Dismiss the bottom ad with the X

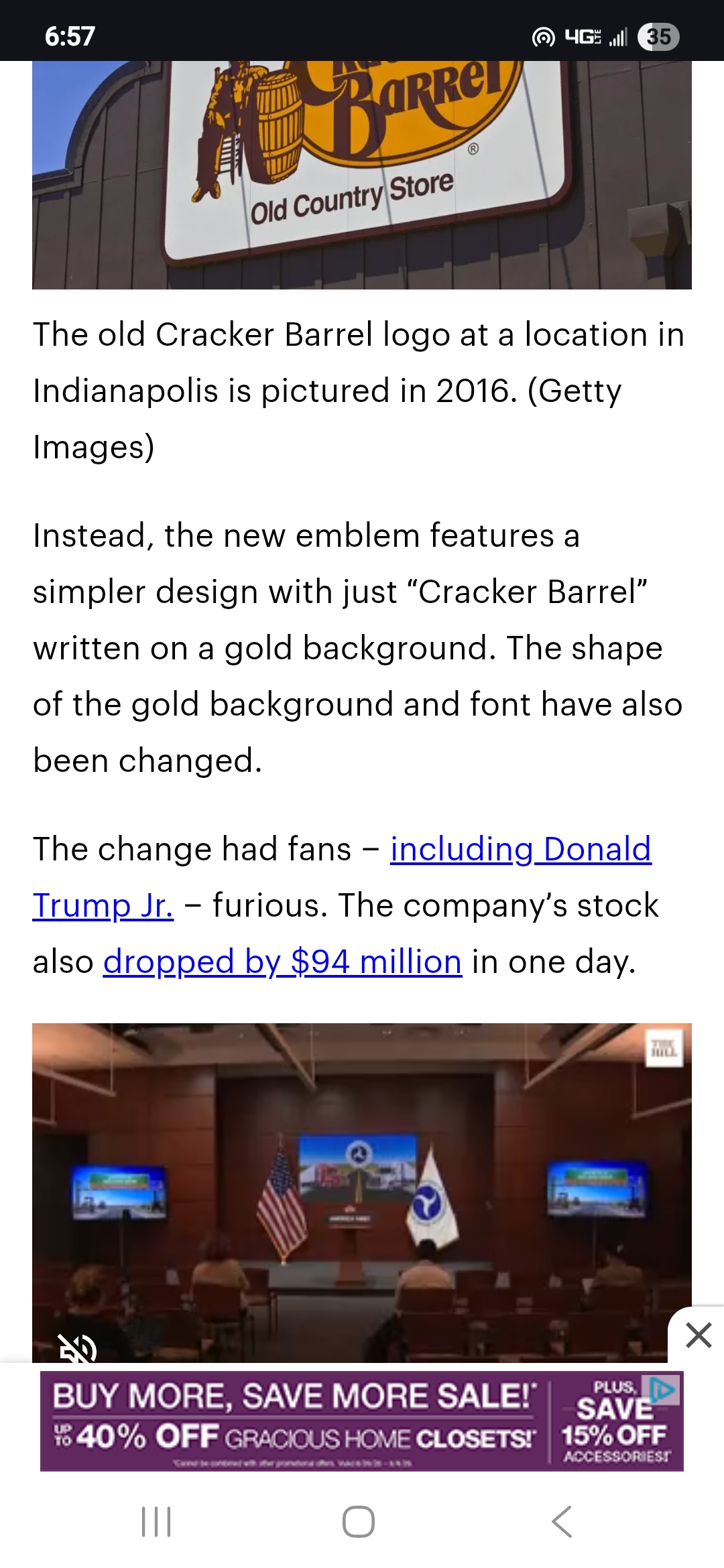(699, 1335)
